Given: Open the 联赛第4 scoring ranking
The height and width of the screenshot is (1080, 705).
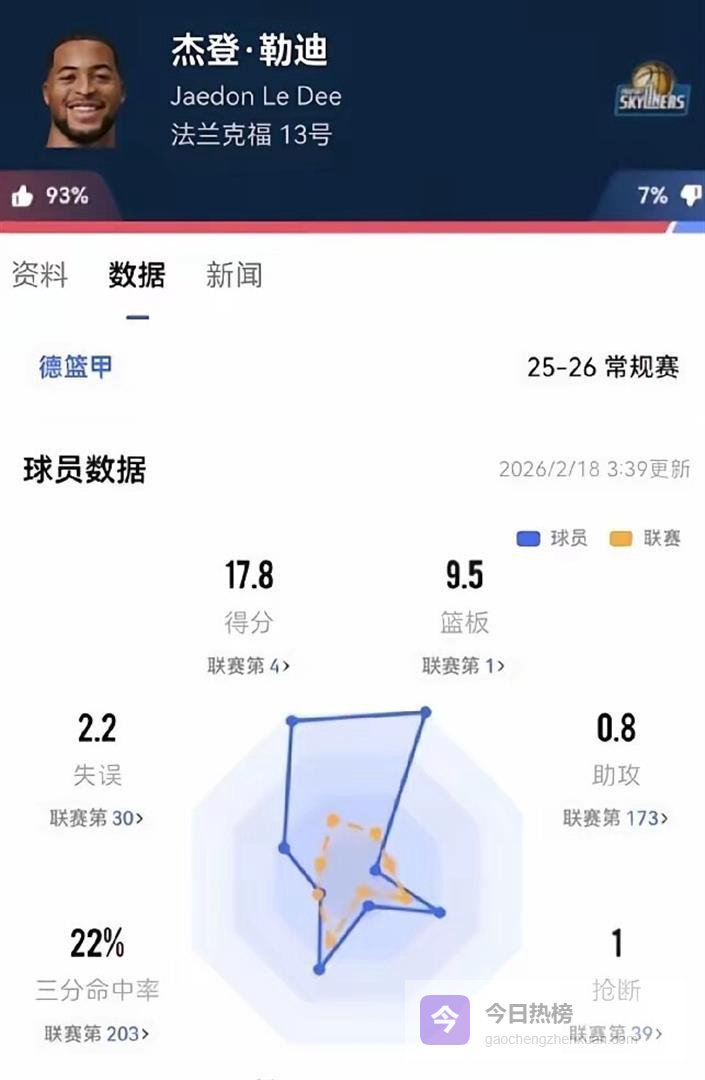Looking at the screenshot, I should [249, 666].
